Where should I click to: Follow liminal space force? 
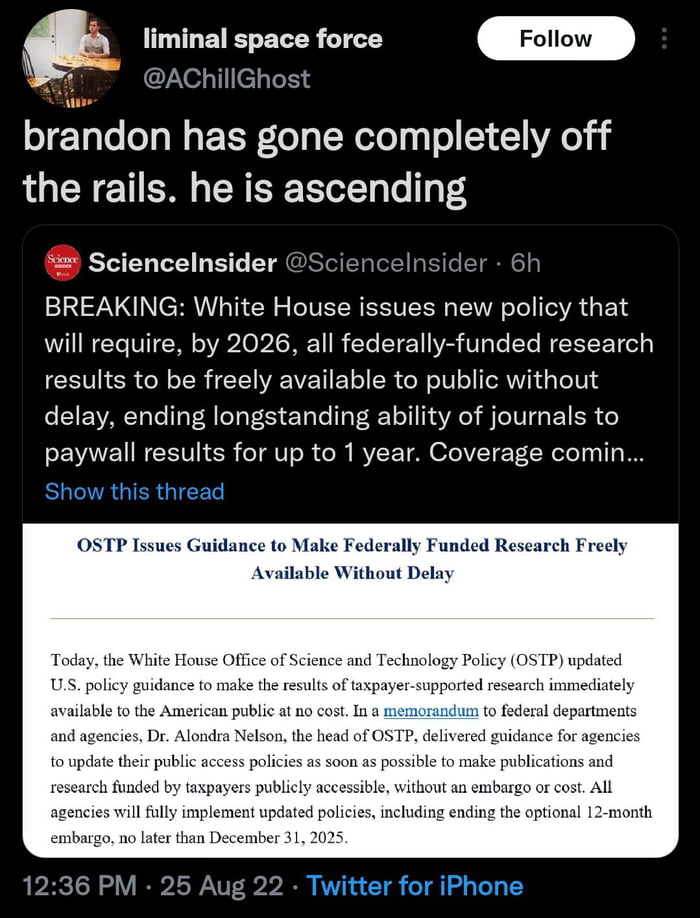coord(555,40)
